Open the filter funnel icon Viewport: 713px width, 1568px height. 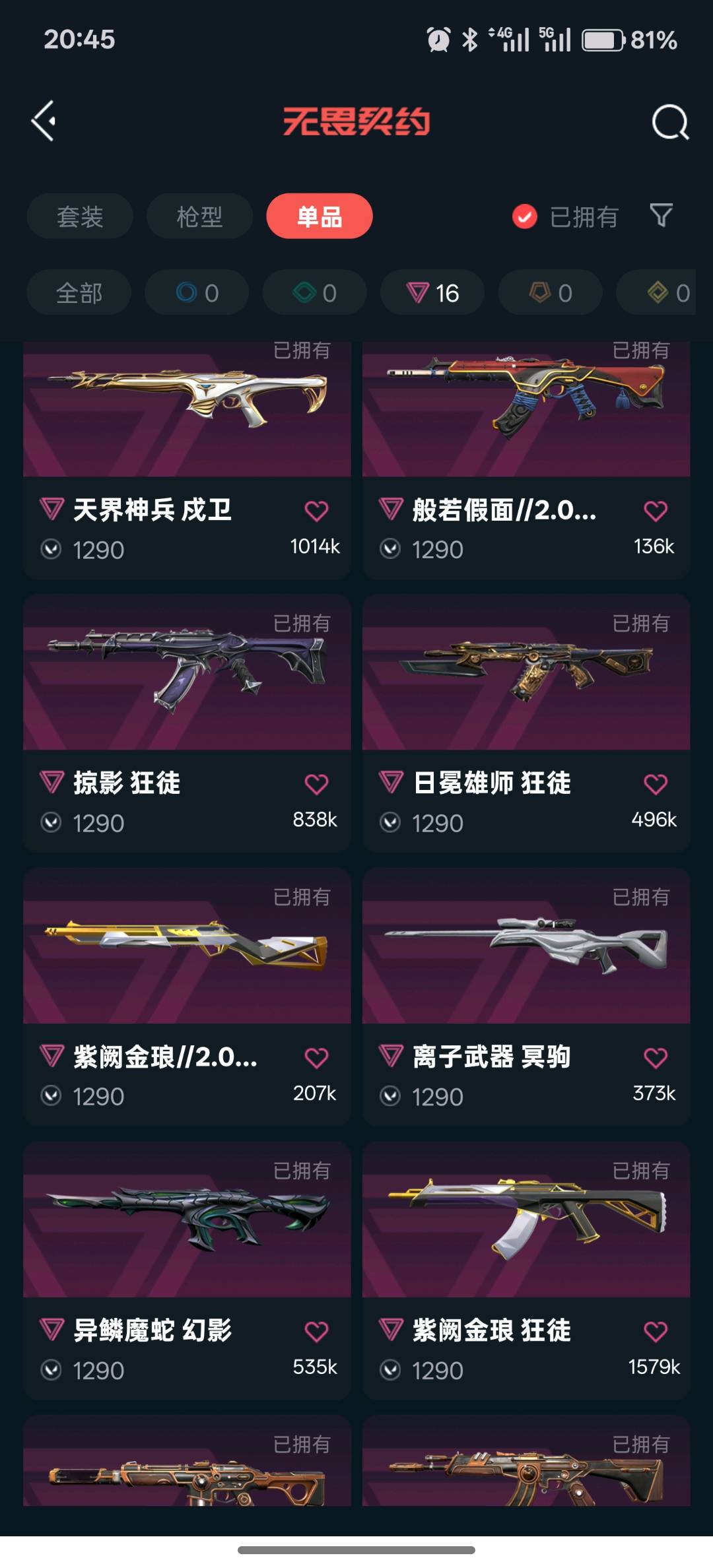pyautogui.click(x=661, y=215)
